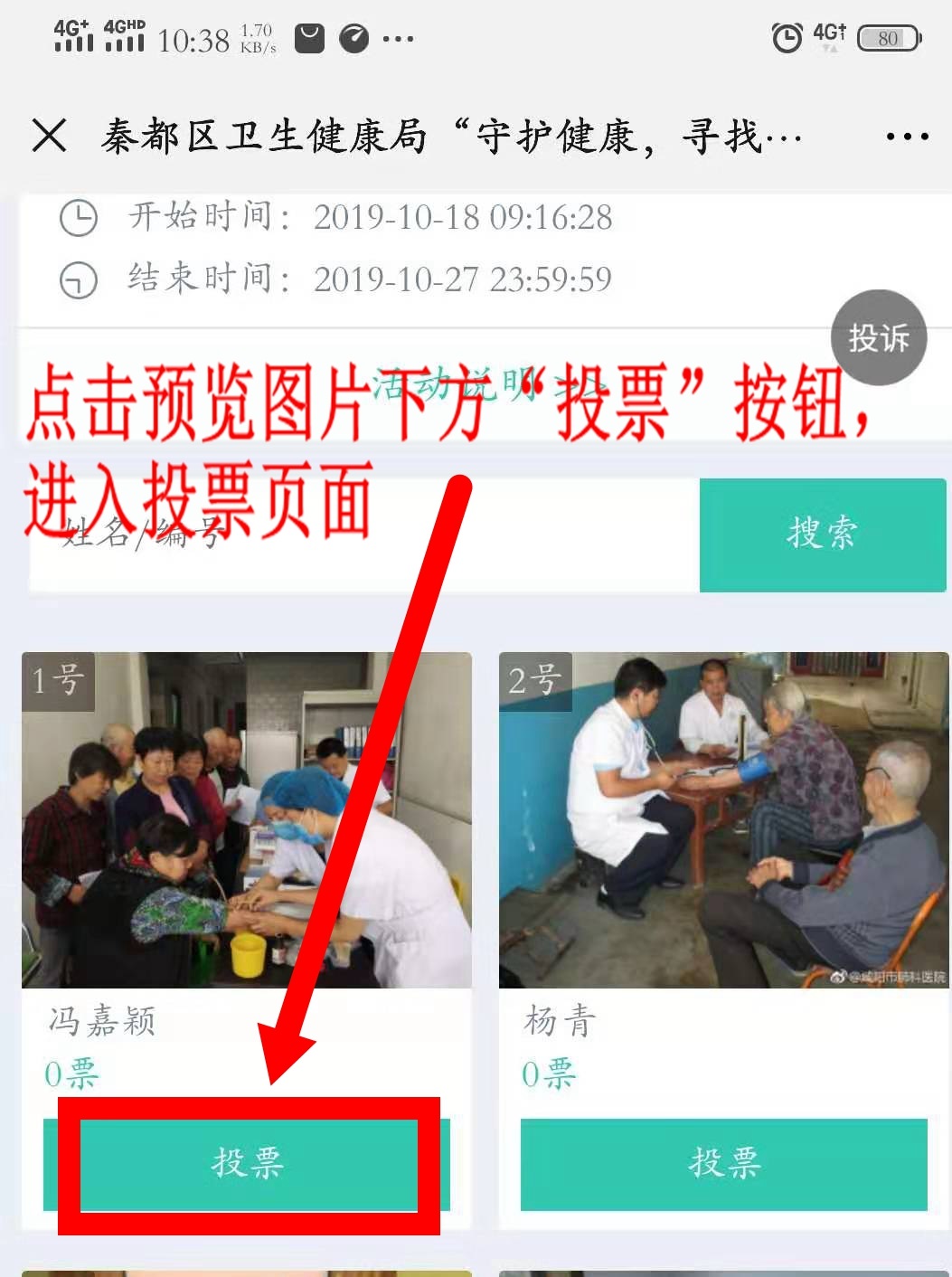This screenshot has height=1277, width=952.
Task: Vote for 杨青 with 投票 button
Action: tap(723, 1163)
